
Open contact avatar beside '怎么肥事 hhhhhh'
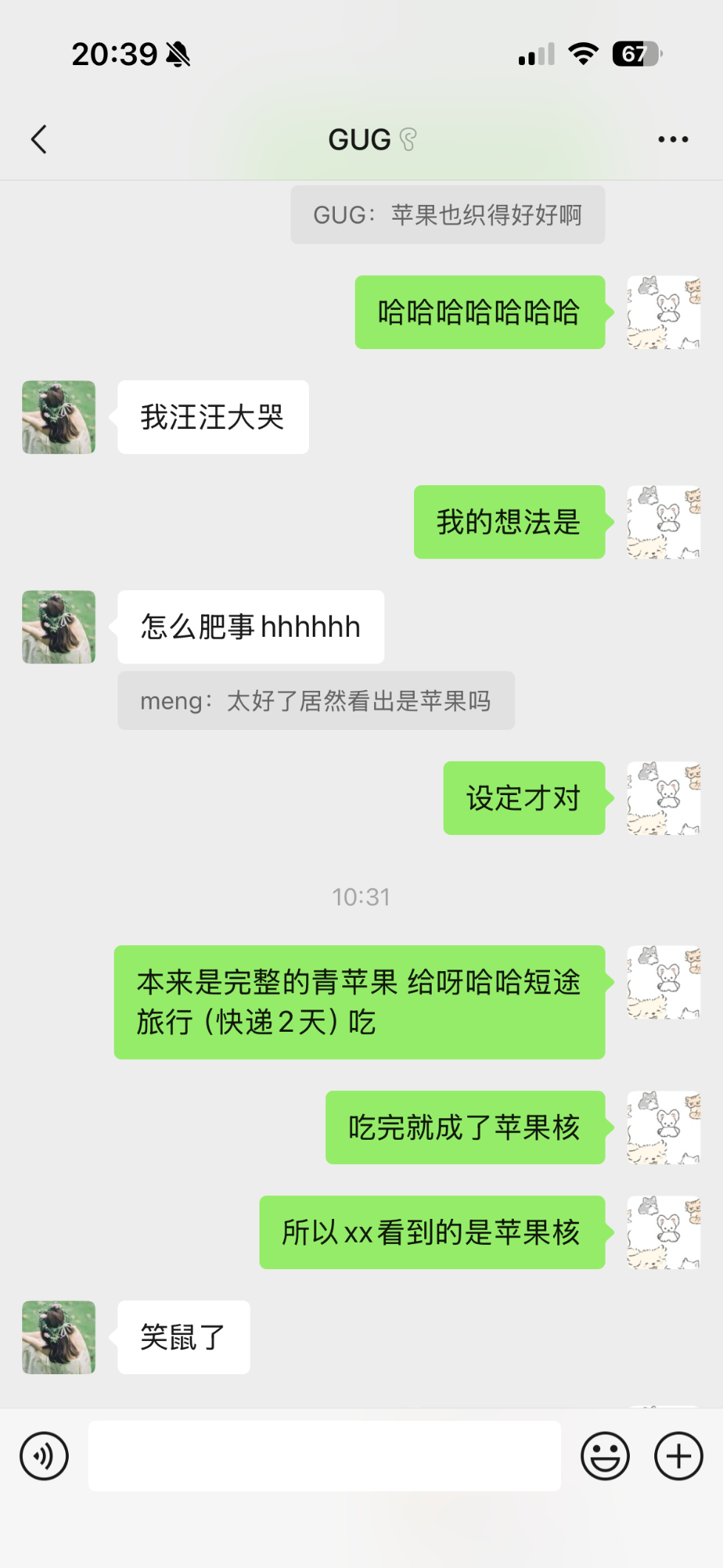(59, 626)
